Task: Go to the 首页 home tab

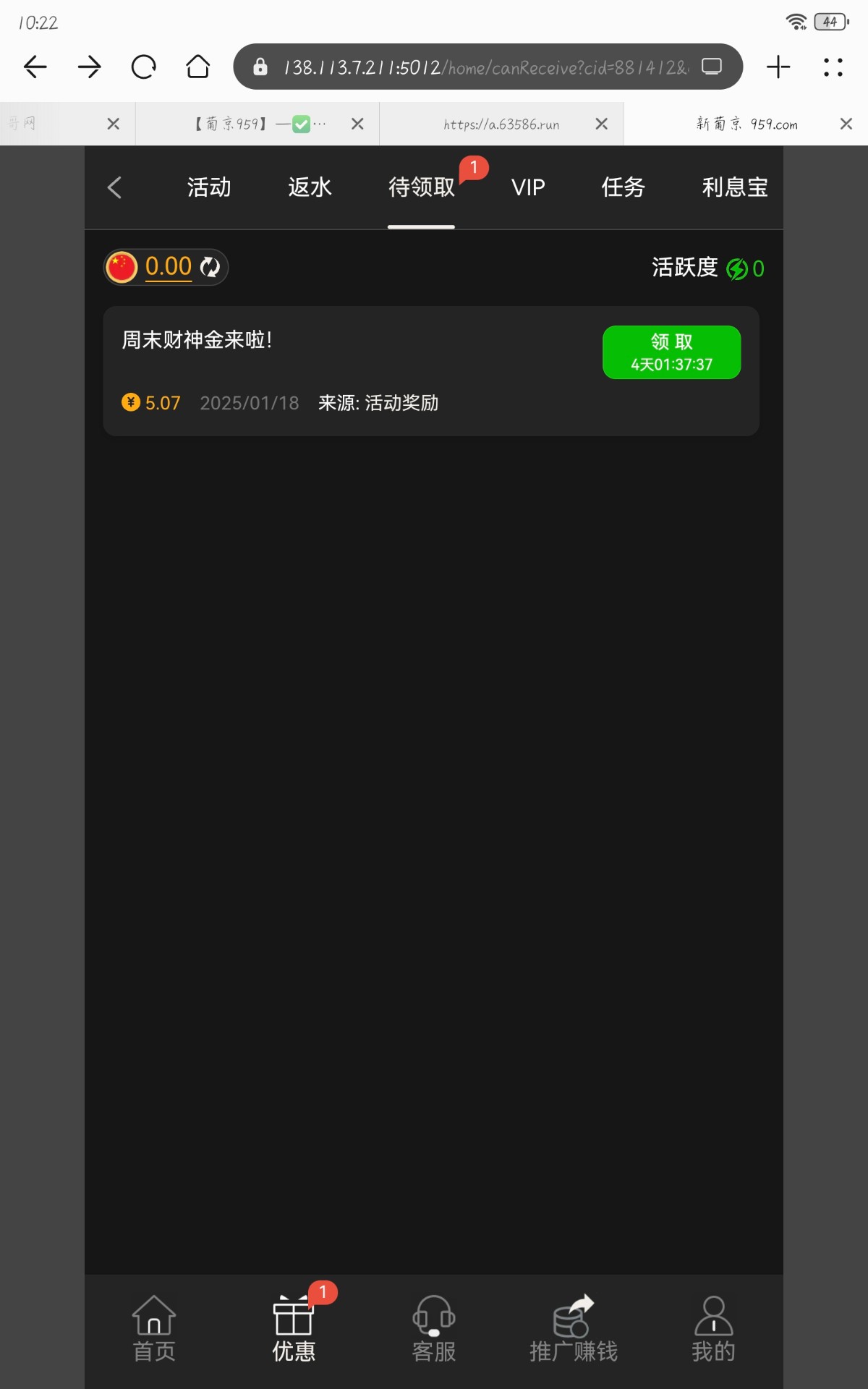Action: 154,1328
